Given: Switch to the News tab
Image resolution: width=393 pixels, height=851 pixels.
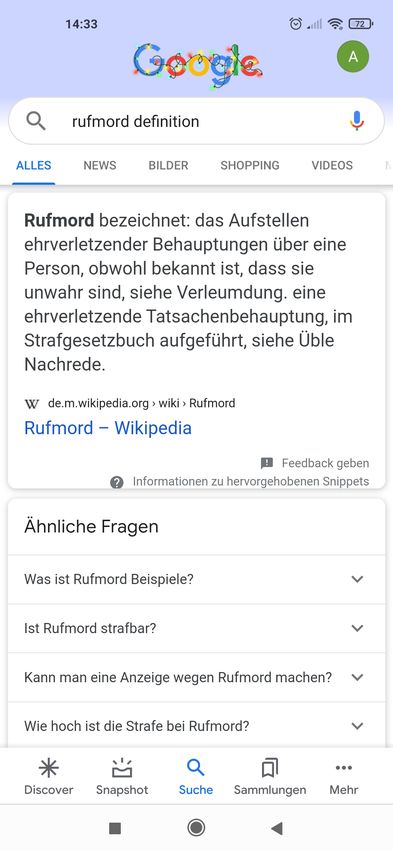Looking at the screenshot, I should pyautogui.click(x=100, y=166).
